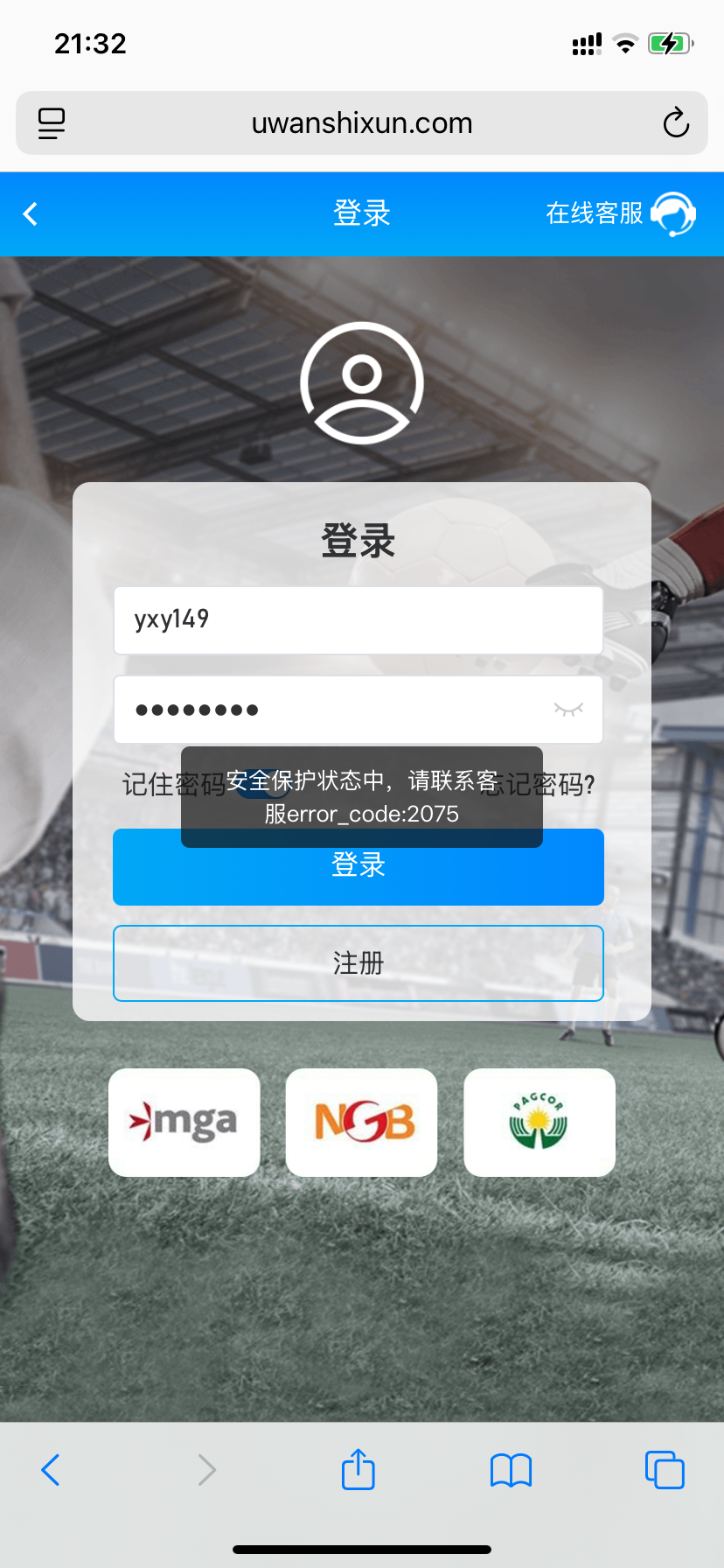Click the PAGCOR license logo

pos(539,1123)
